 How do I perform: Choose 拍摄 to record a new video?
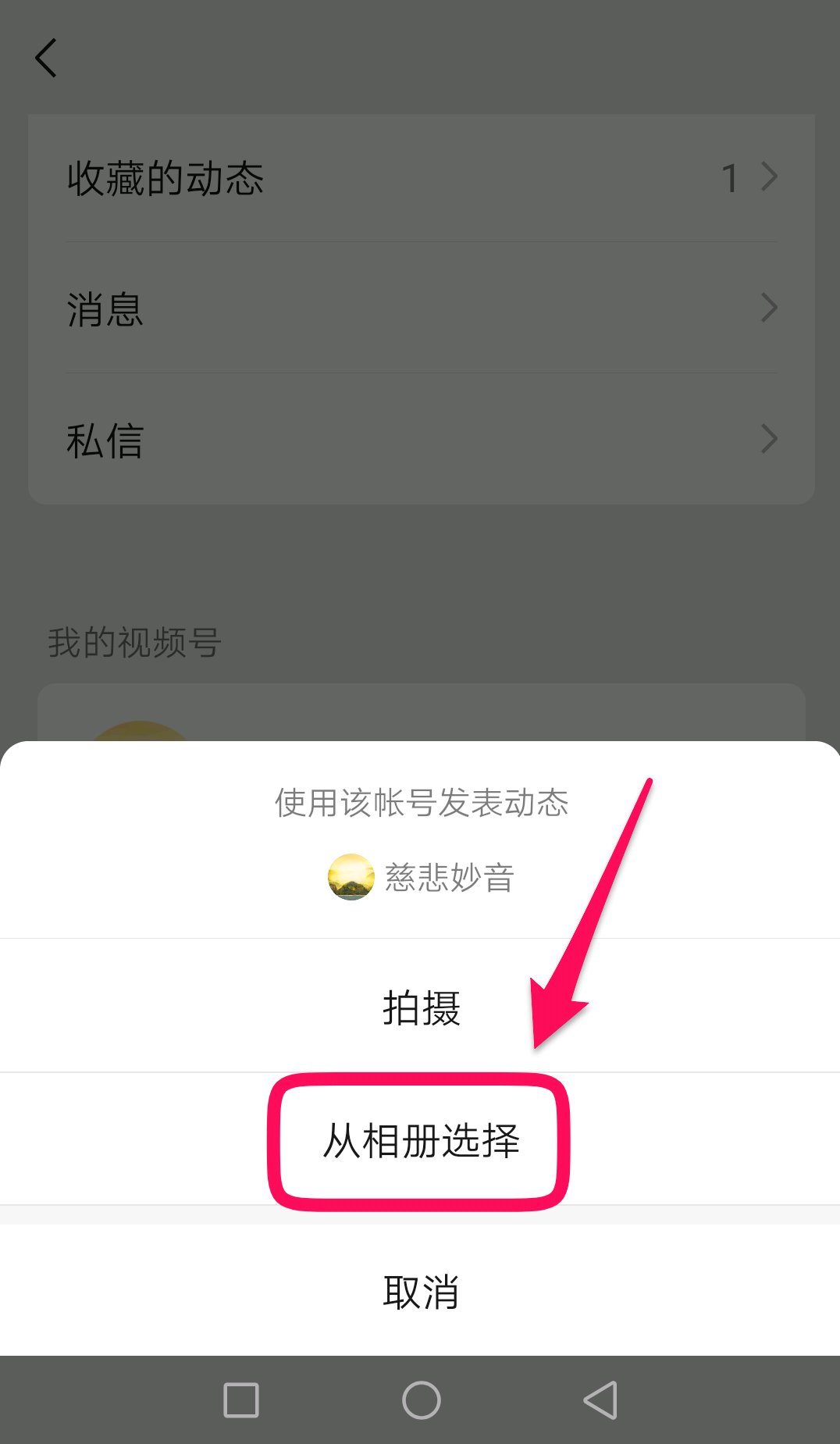pyautogui.click(x=421, y=1007)
